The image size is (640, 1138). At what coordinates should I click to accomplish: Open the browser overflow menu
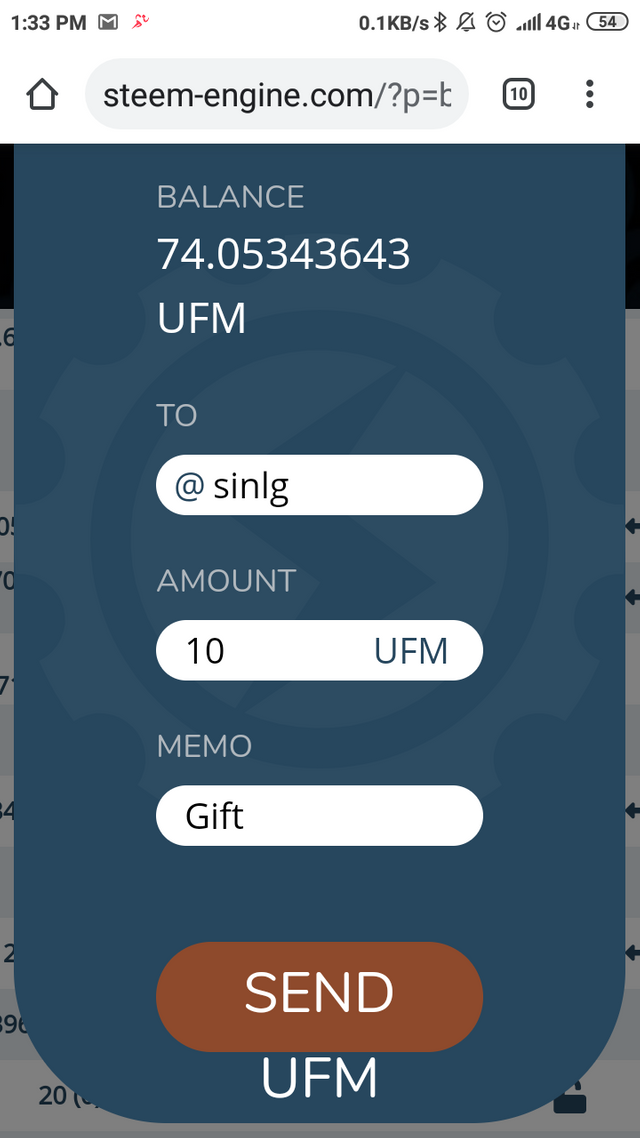pyautogui.click(x=590, y=95)
